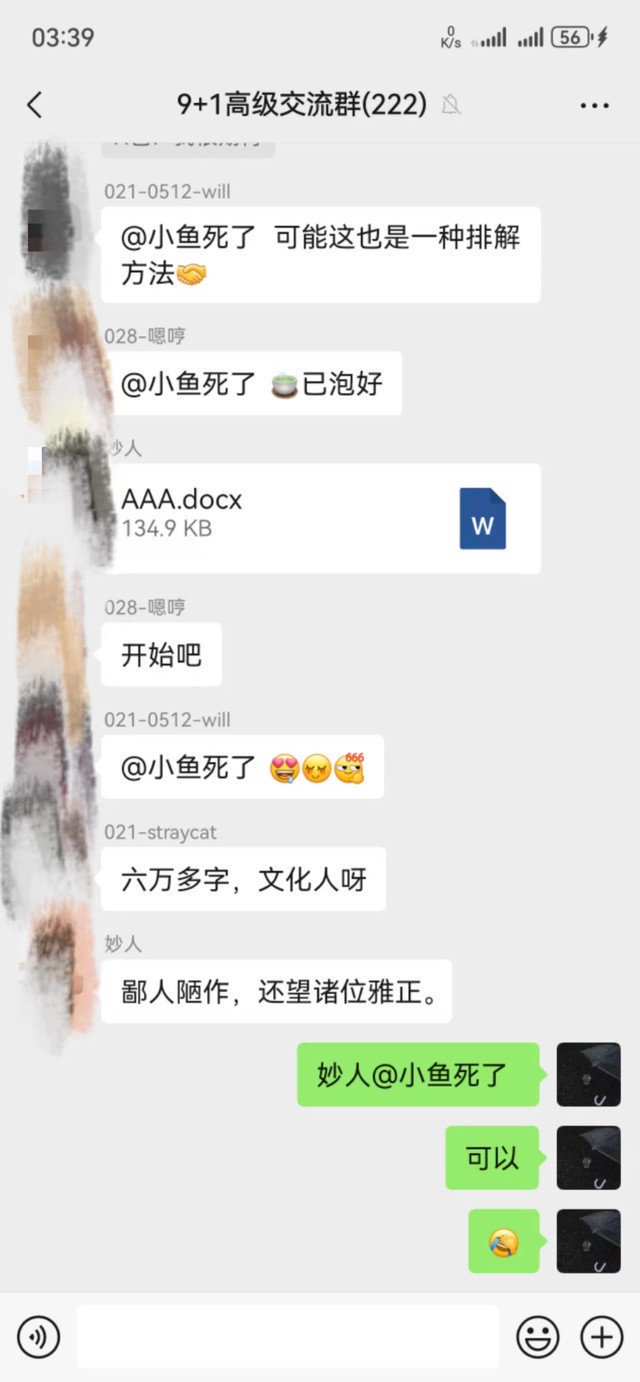Open my avatar beside the 可以 message
Image resolution: width=640 pixels, height=1382 pixels.
tap(588, 1158)
